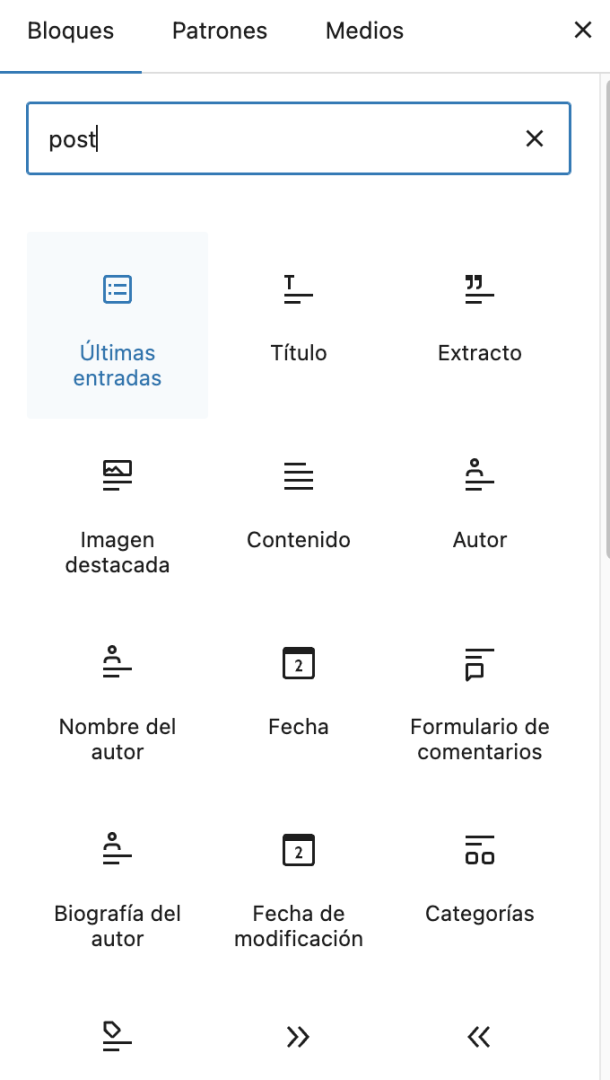Add the Título block
The image size is (610, 1080).
298,325
